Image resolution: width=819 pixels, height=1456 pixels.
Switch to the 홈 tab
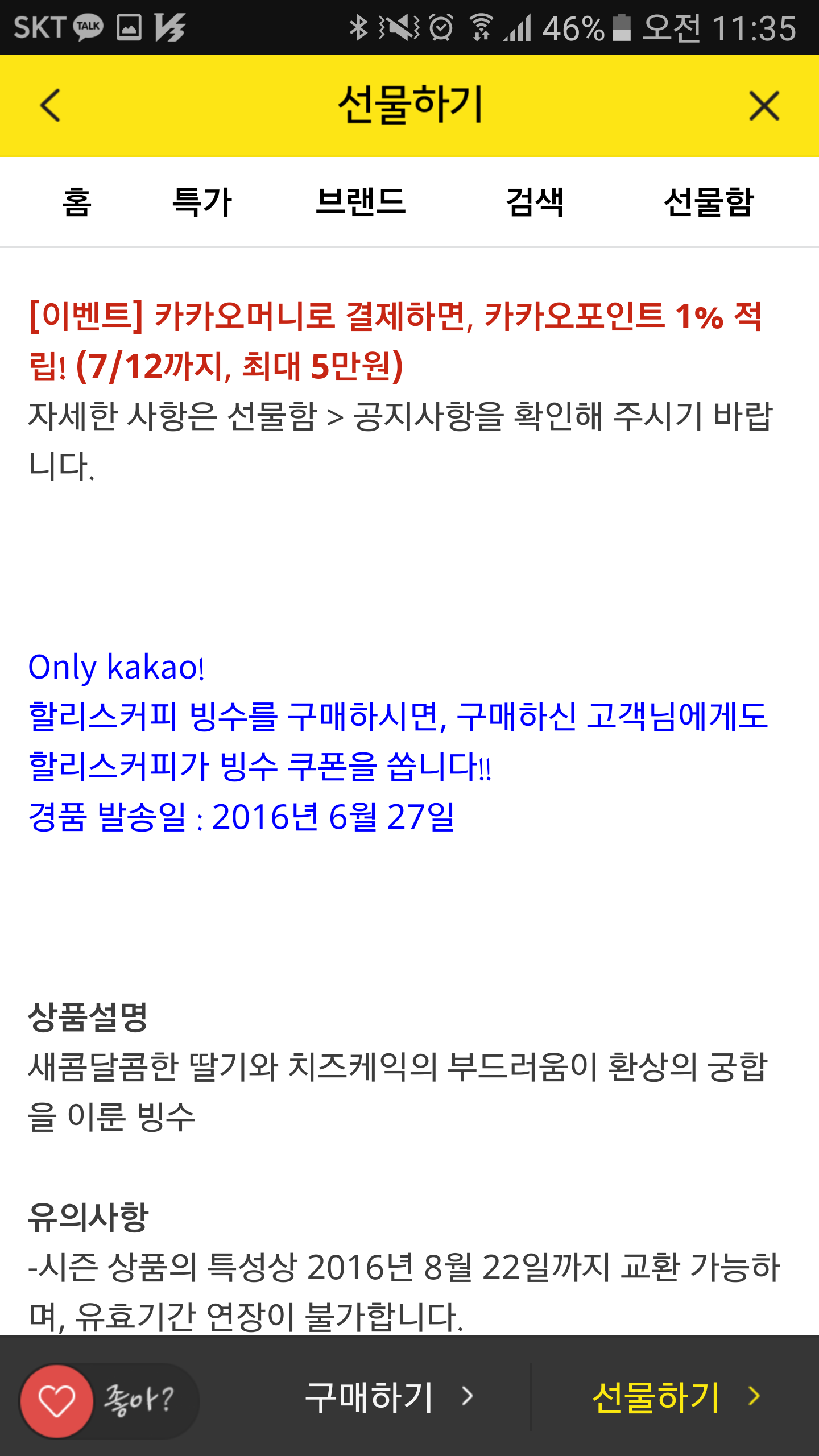(77, 202)
